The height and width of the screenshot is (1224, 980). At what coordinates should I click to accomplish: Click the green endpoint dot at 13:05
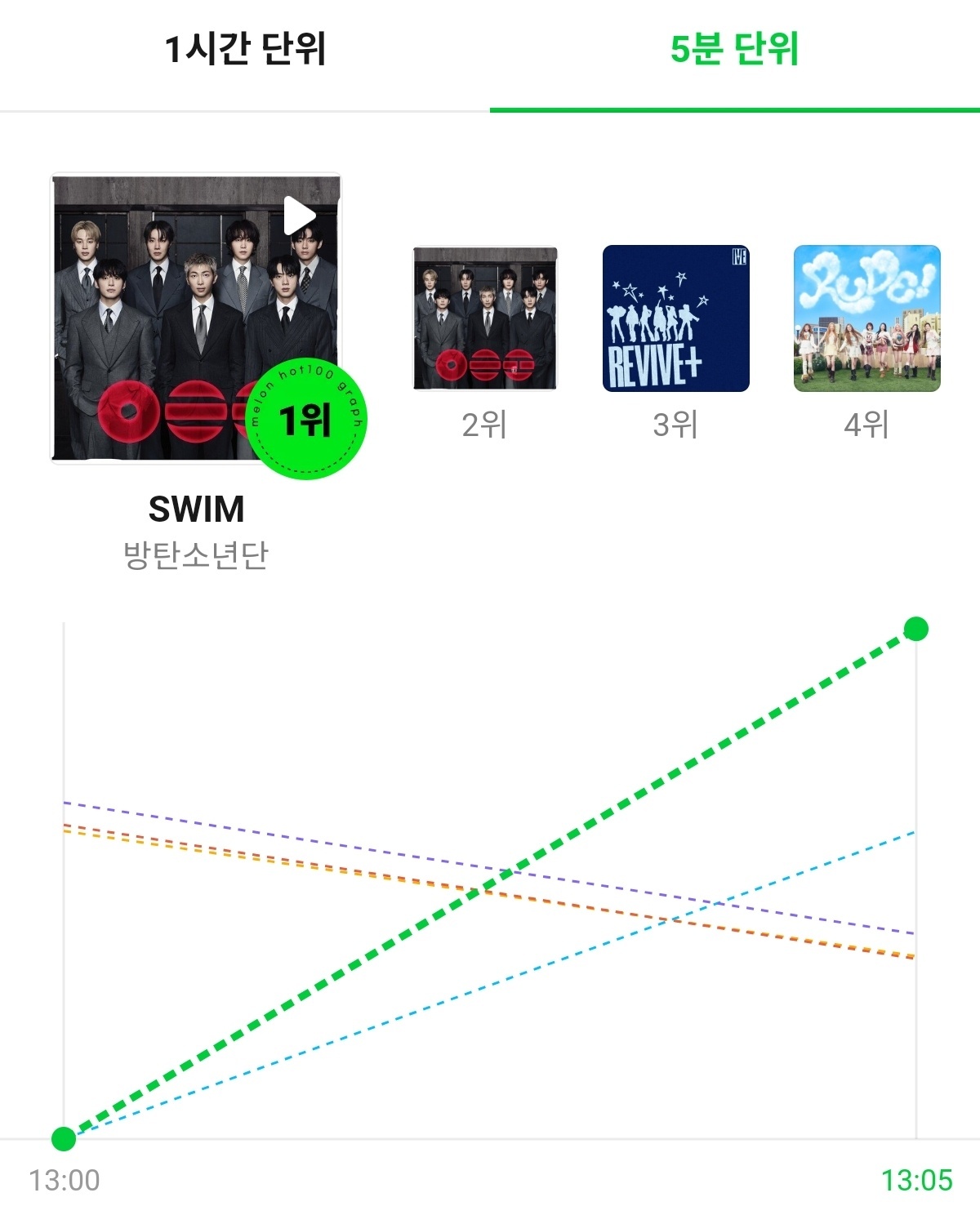(915, 629)
